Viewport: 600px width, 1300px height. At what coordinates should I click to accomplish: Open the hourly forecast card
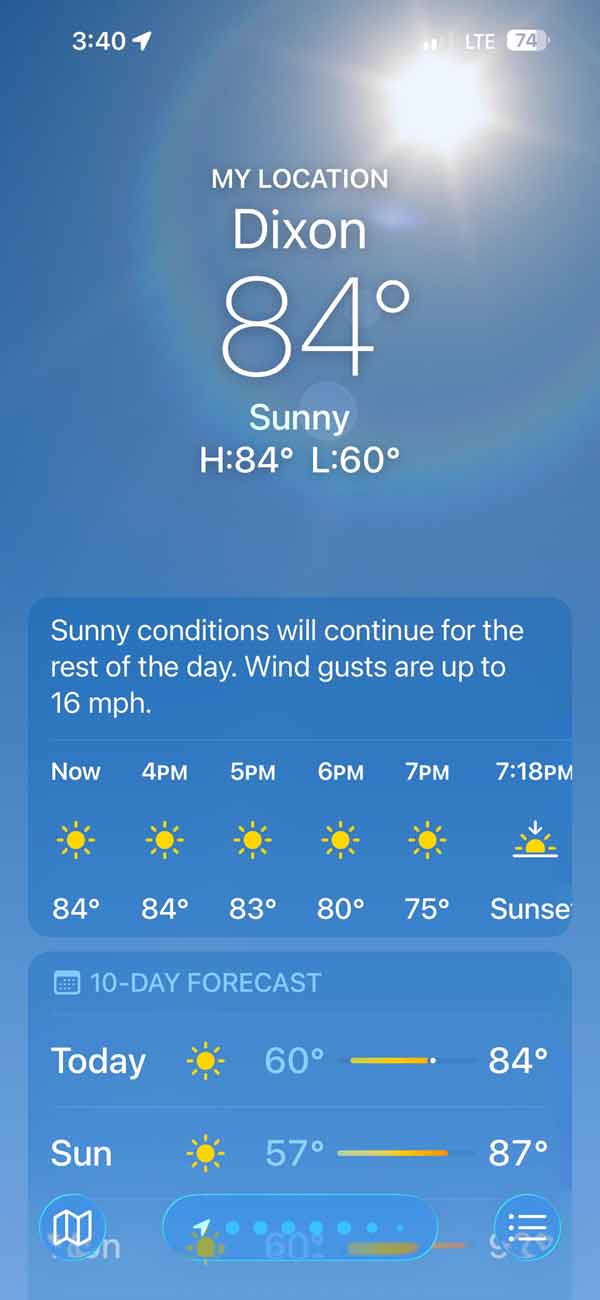[x=300, y=840]
